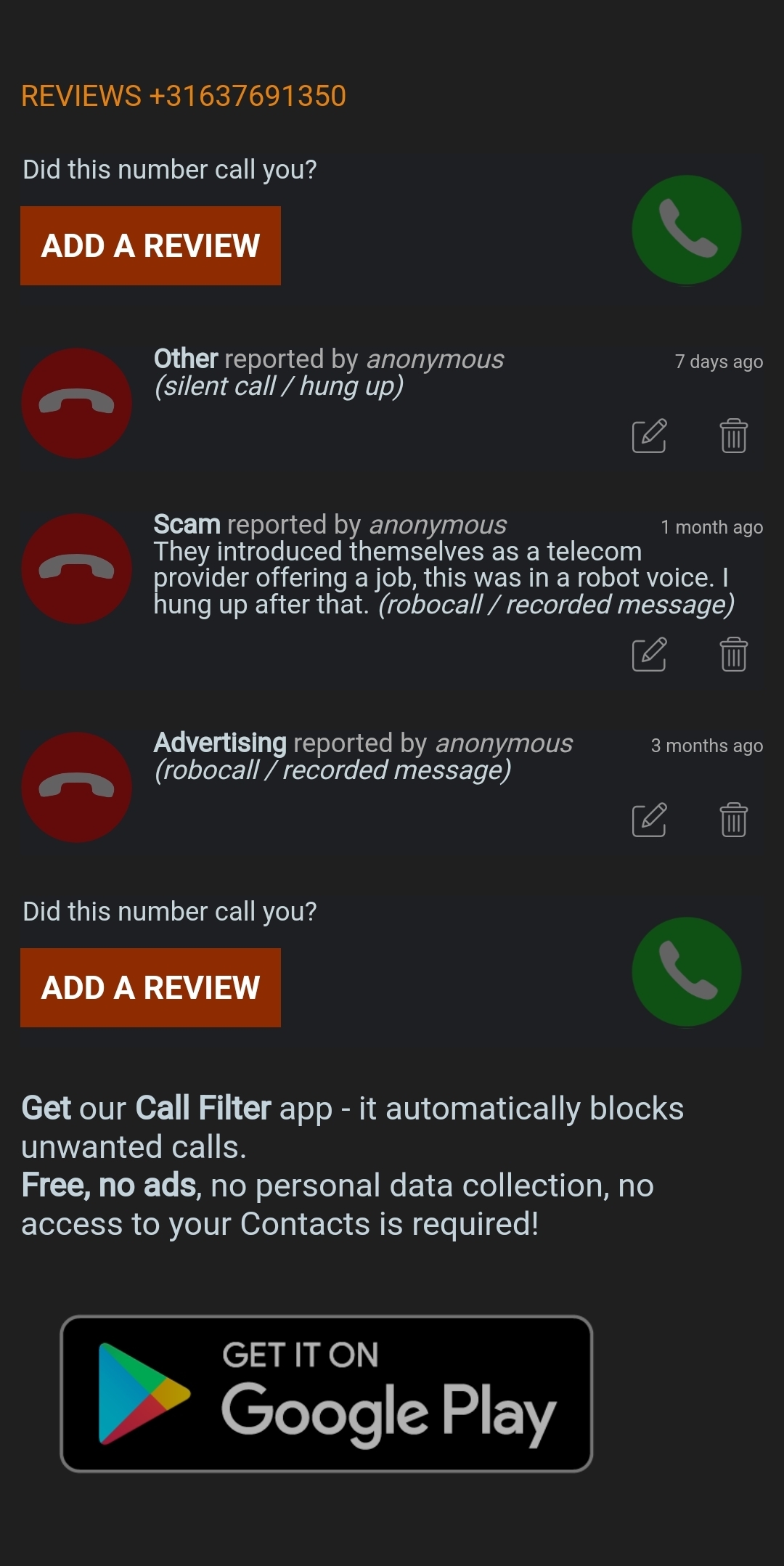Tap the lower green phone call icon
The image size is (784, 1566).
click(686, 971)
